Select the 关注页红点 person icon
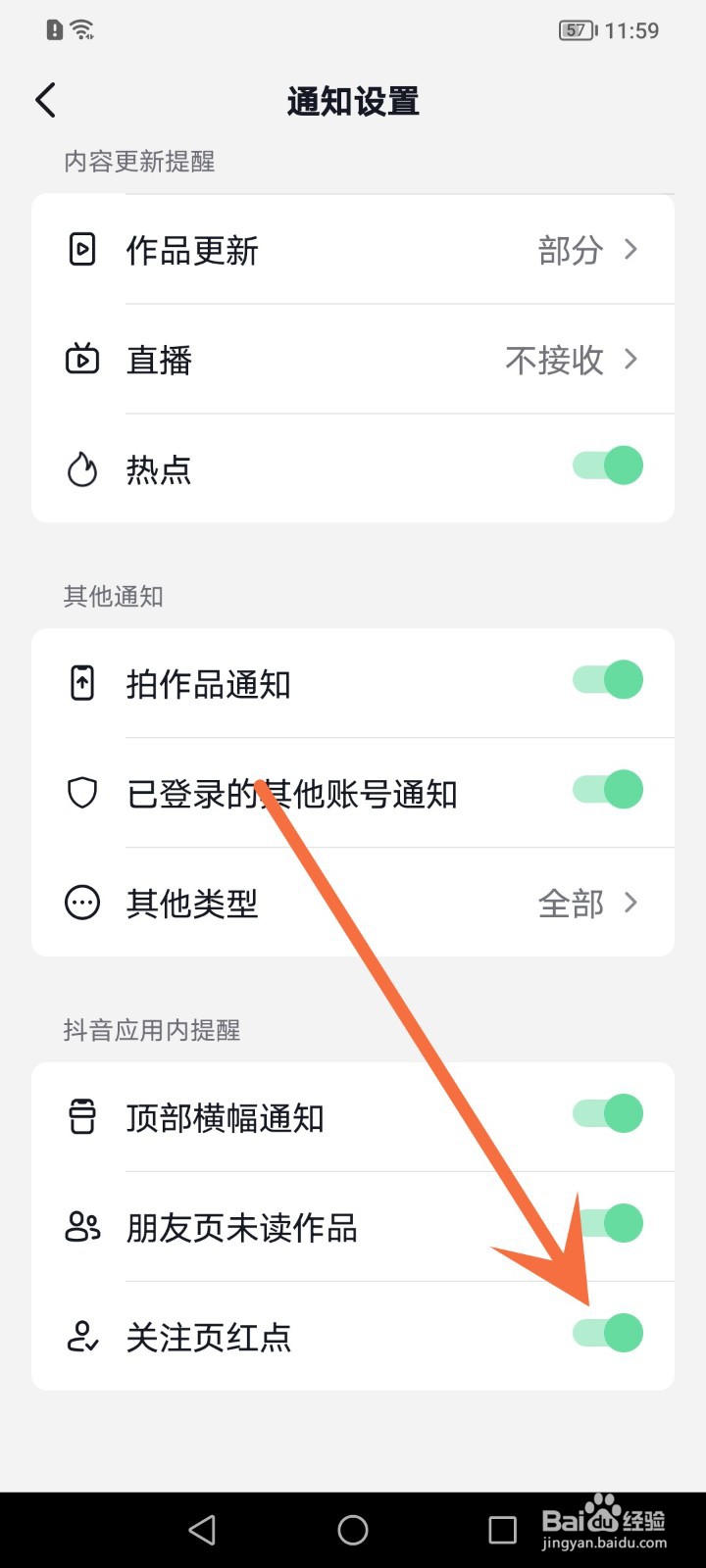Screen dimensions: 706x1568 click(x=82, y=1335)
